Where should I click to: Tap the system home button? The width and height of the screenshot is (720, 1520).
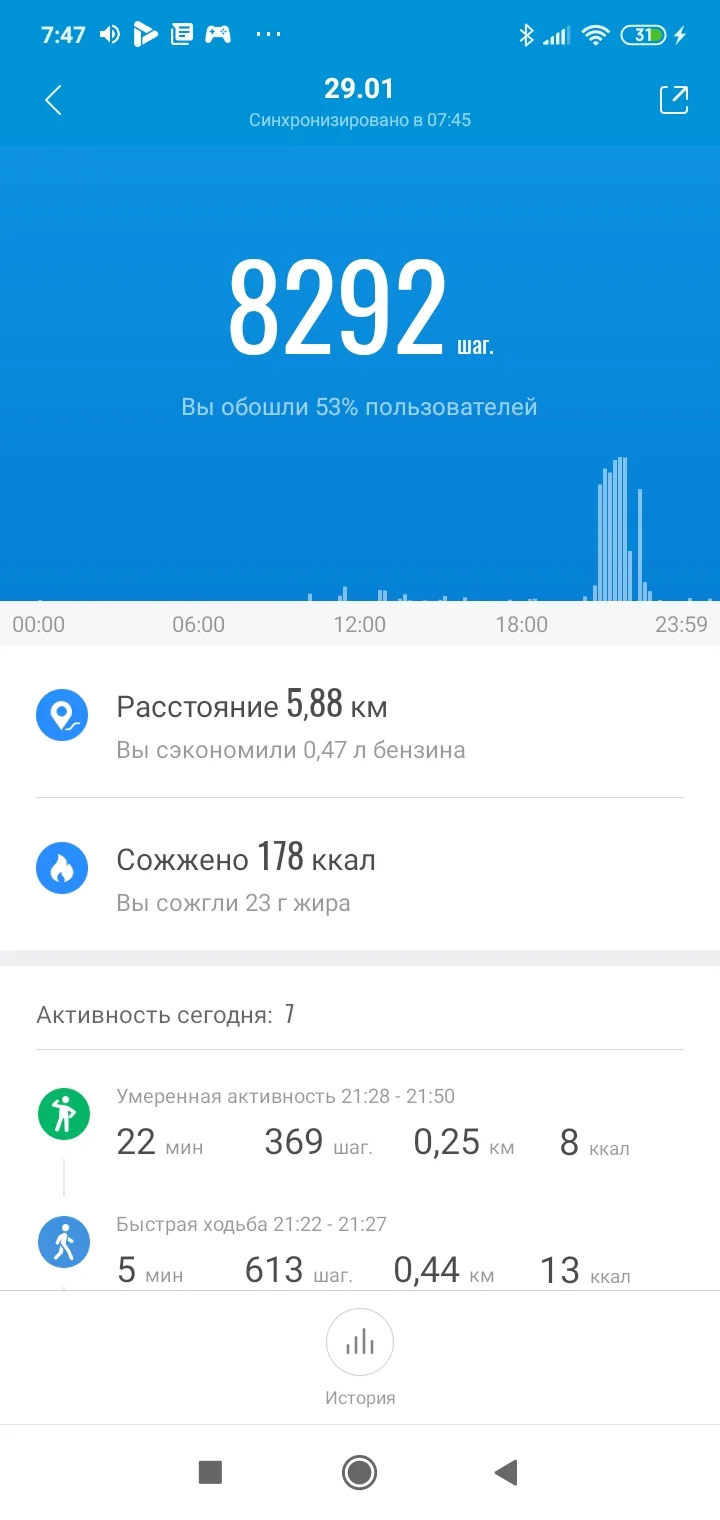click(359, 1472)
